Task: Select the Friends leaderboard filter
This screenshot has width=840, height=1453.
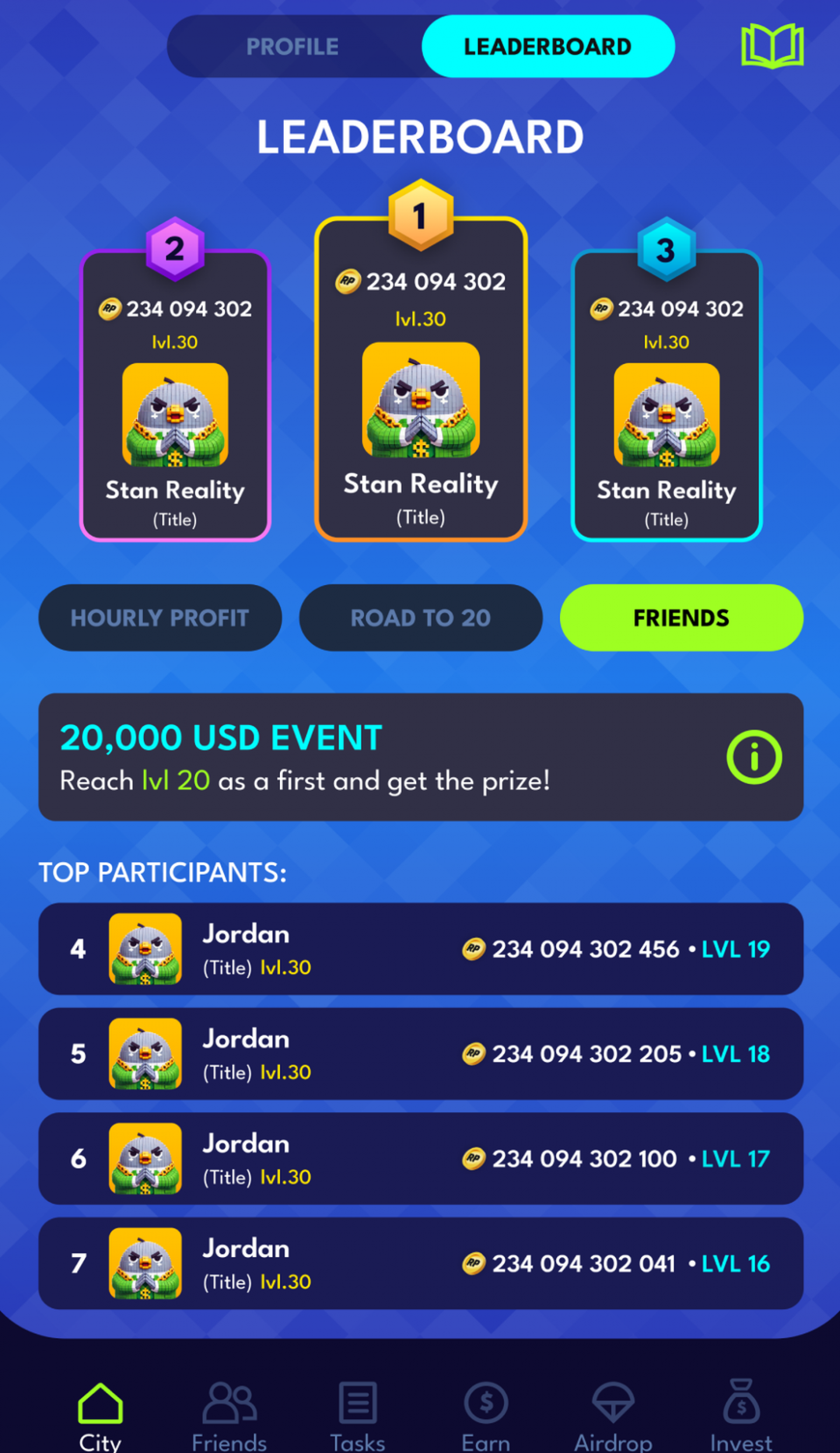Action: coord(681,618)
